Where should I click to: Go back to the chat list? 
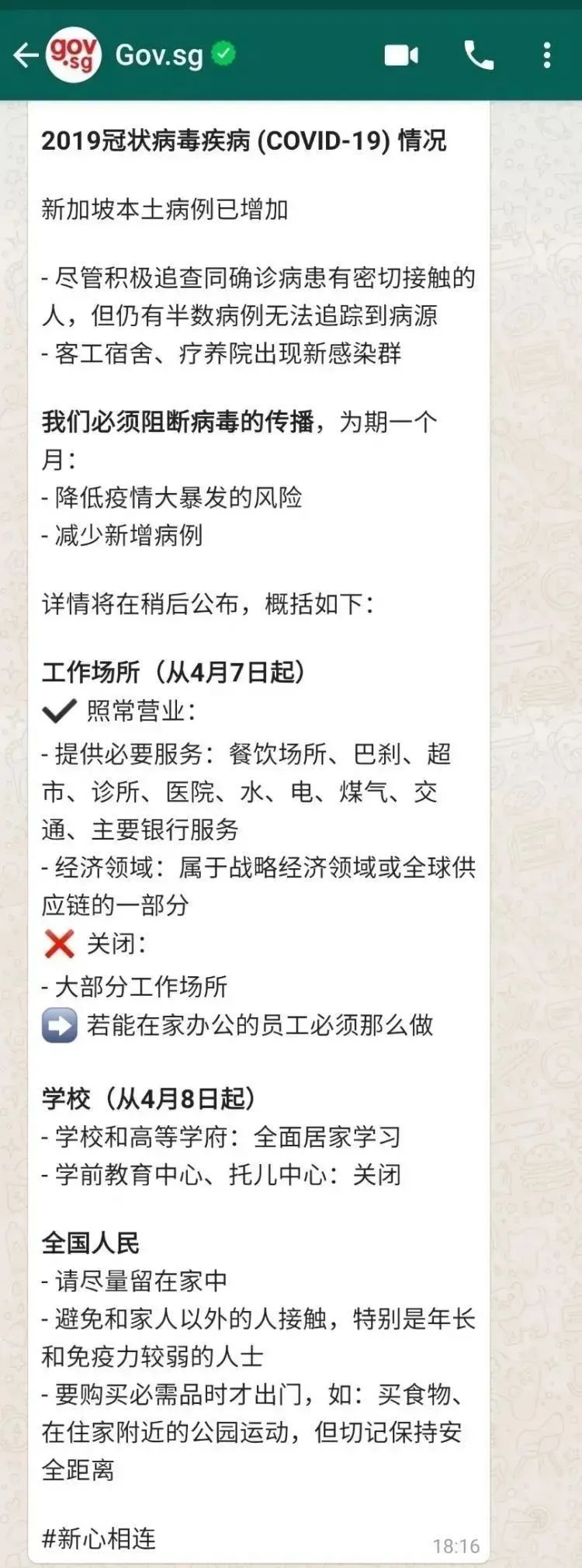point(25,55)
